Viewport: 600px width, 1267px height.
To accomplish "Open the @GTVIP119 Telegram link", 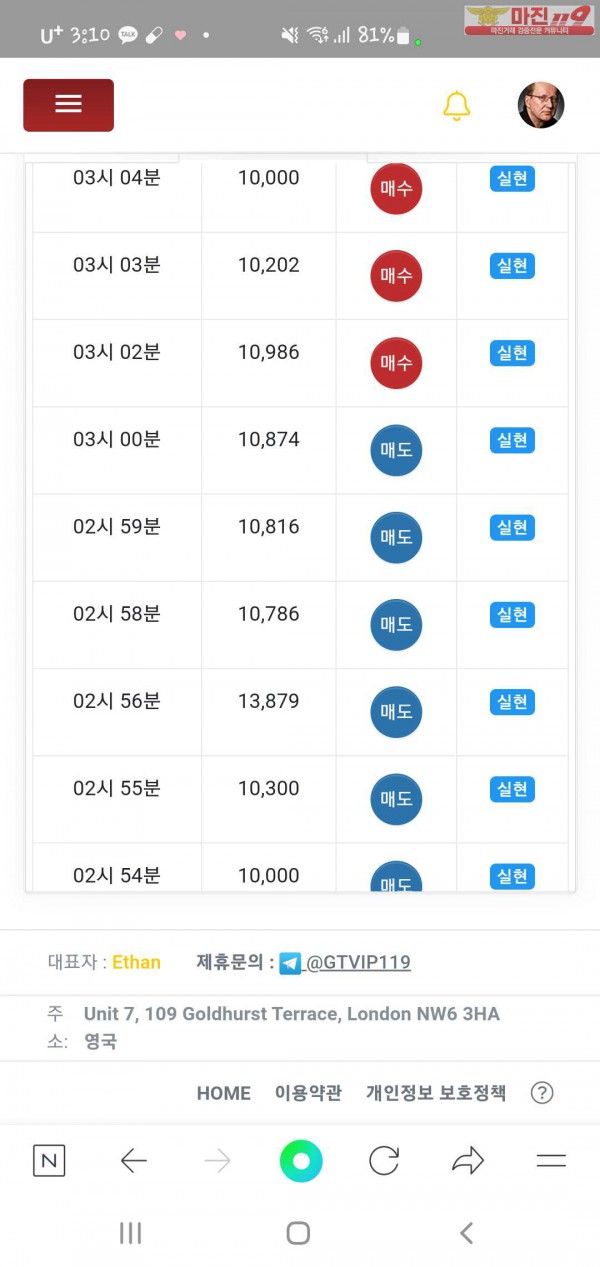I will click(x=357, y=962).
